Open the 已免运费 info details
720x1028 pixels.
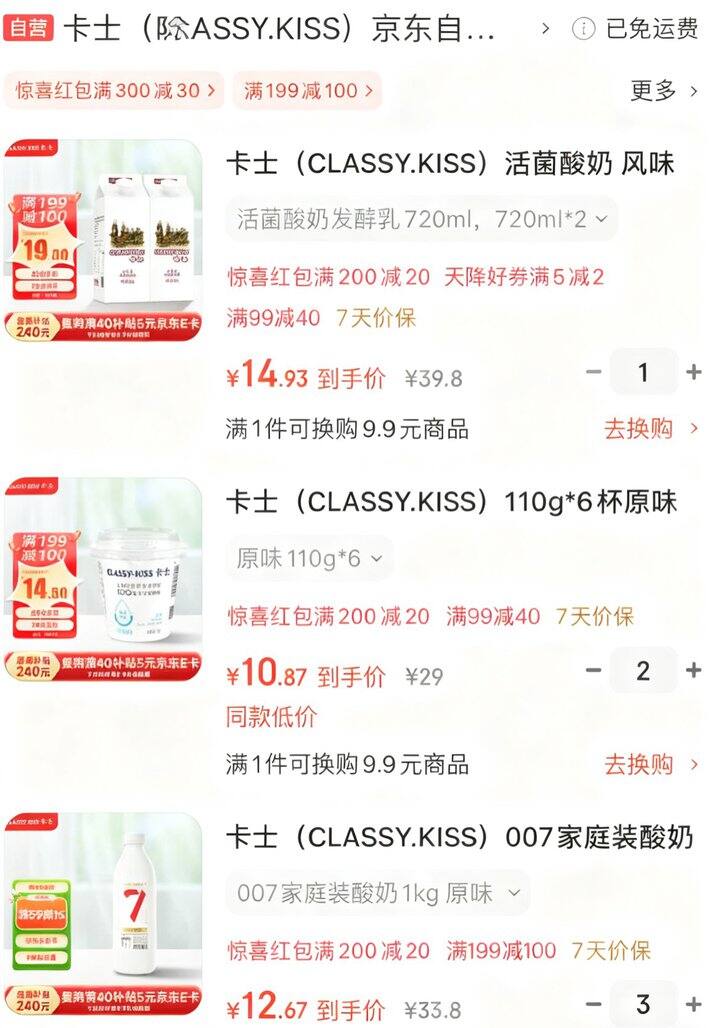point(637,29)
